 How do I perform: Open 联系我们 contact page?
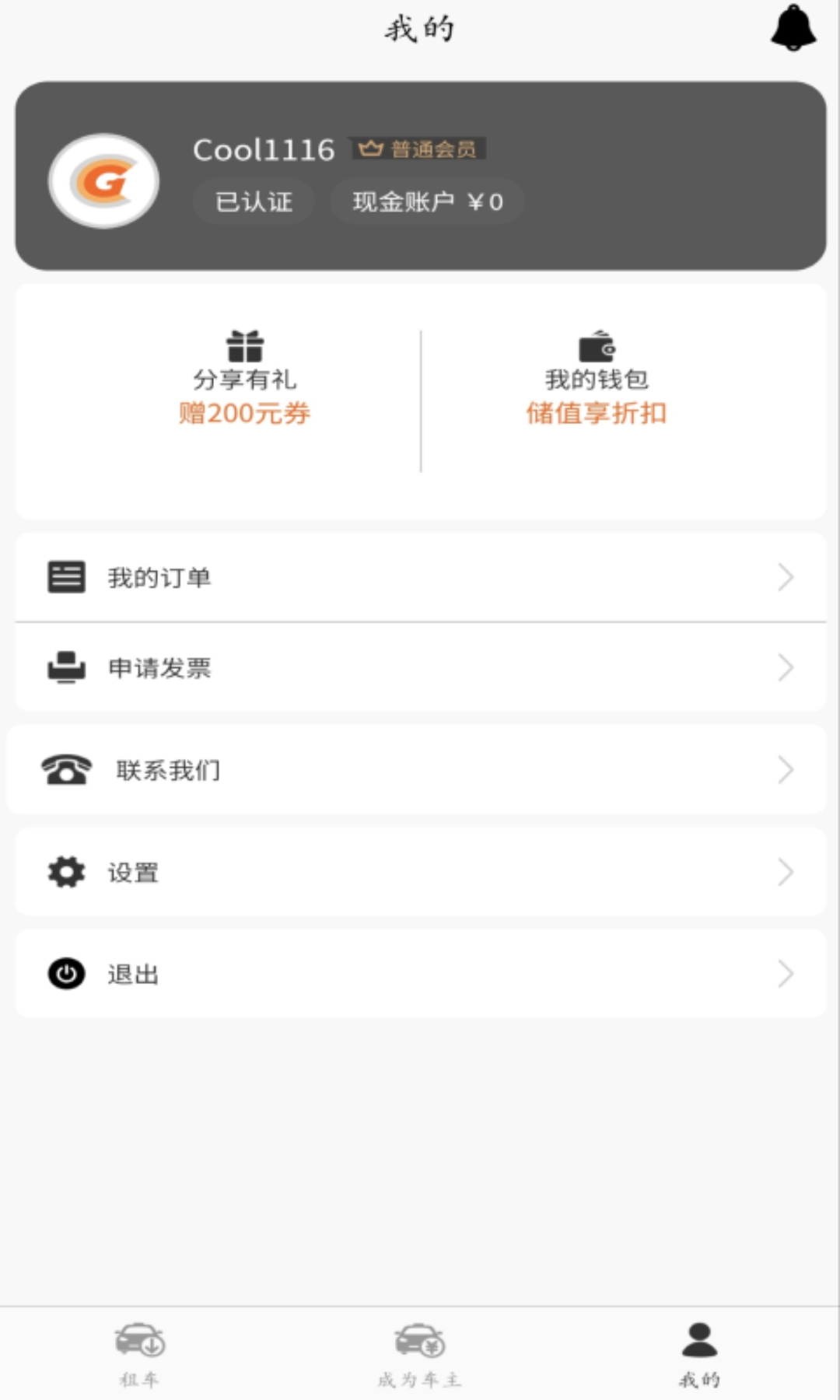(420, 770)
